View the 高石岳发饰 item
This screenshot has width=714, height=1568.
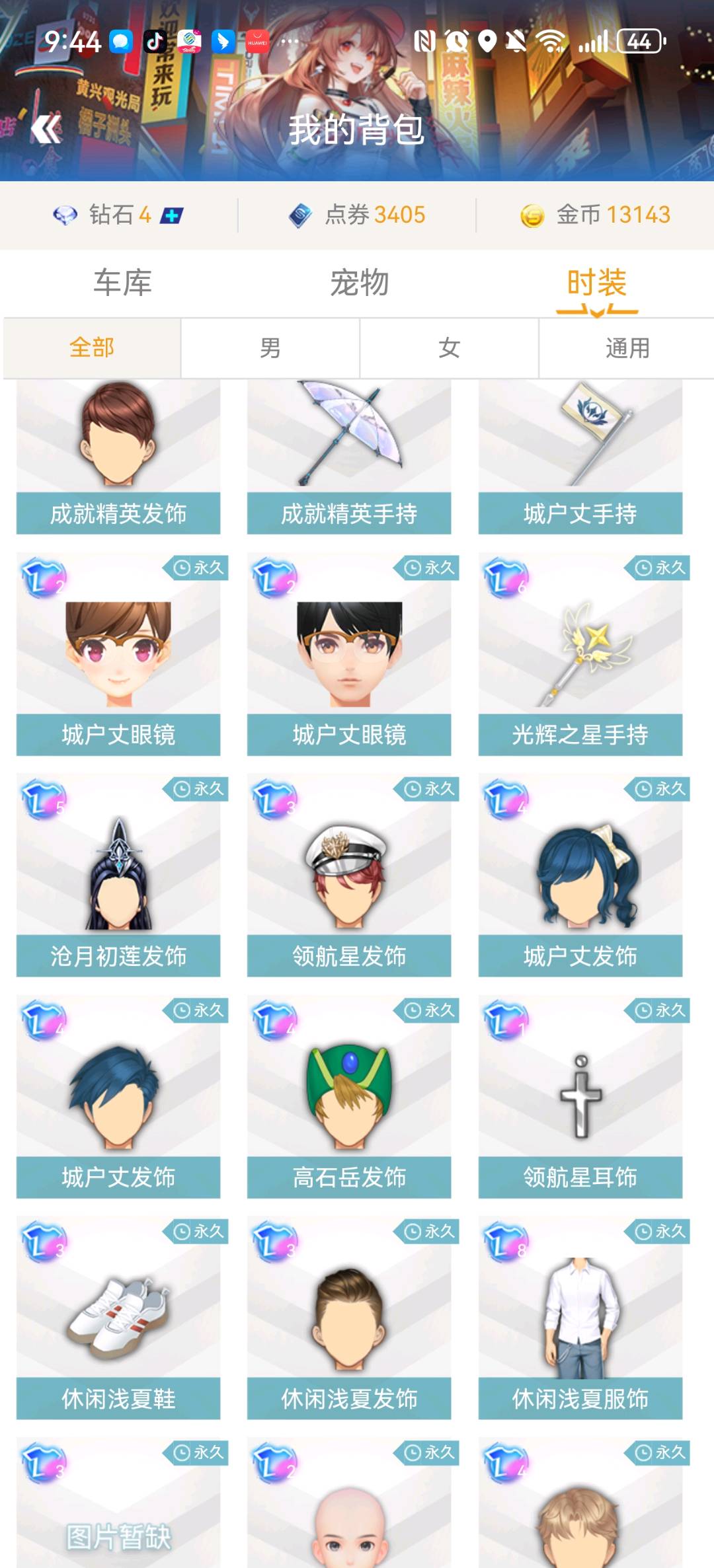[x=349, y=1097]
